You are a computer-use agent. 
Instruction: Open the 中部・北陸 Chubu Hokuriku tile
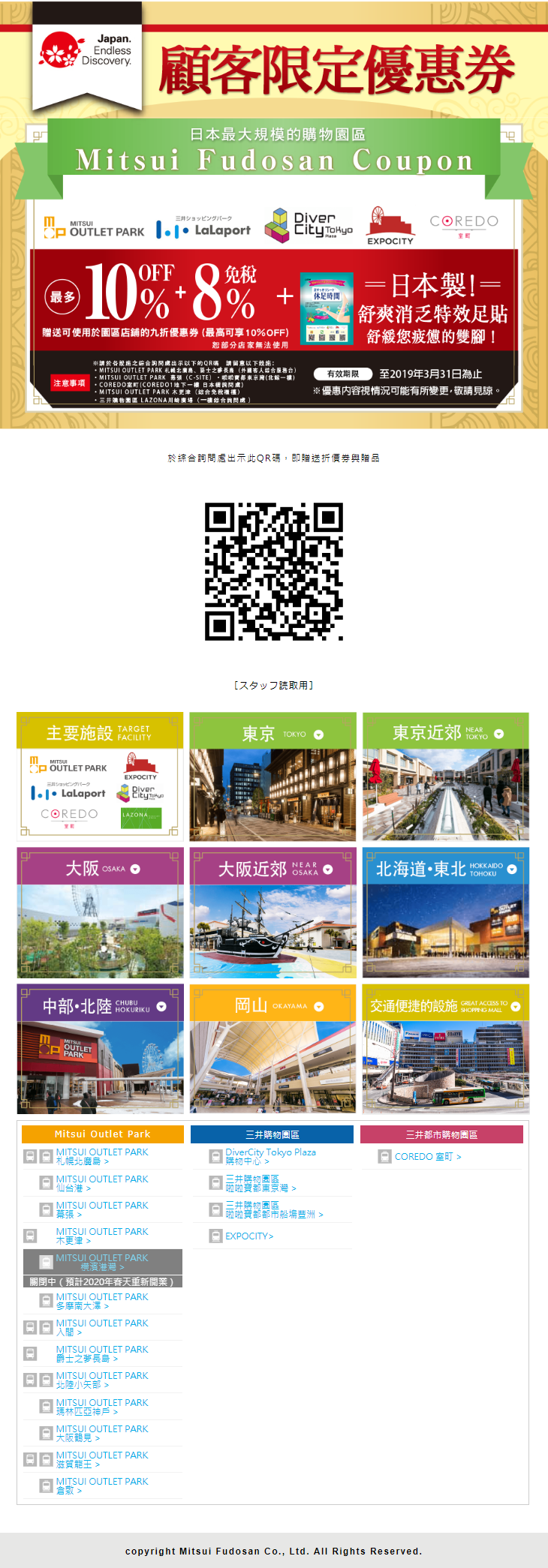pyautogui.click(x=100, y=1048)
